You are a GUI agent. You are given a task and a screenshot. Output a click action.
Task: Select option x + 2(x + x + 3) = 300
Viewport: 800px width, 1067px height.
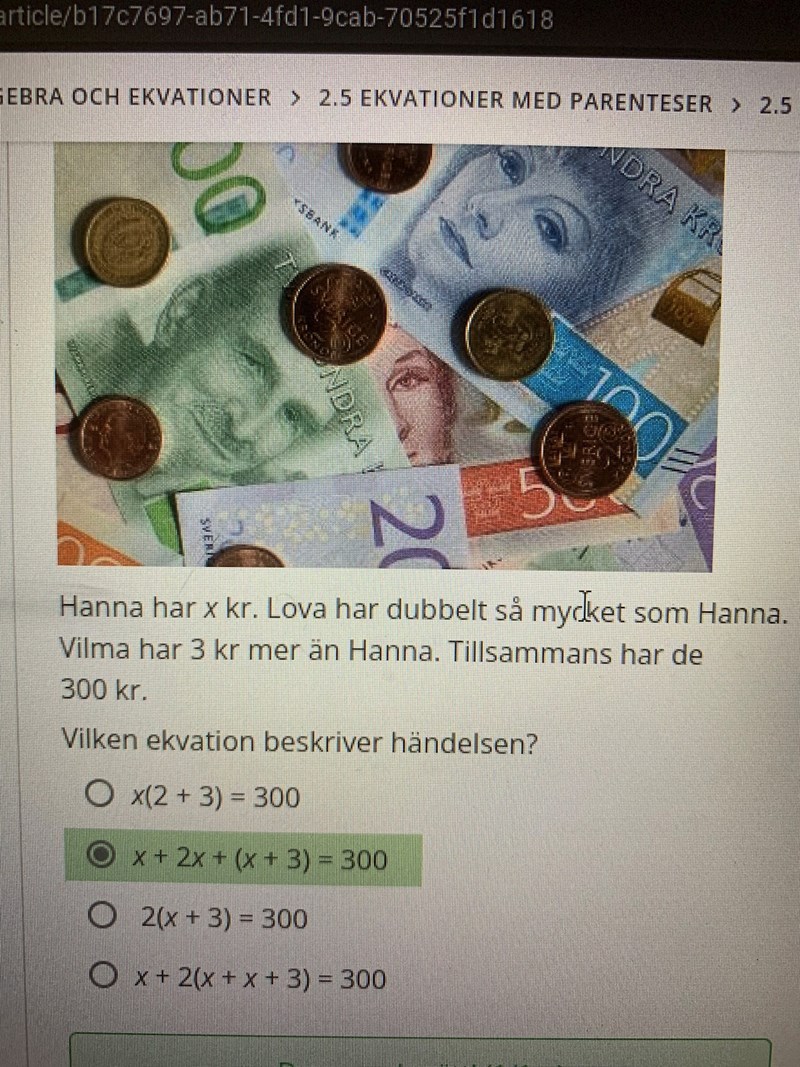click(x=99, y=976)
